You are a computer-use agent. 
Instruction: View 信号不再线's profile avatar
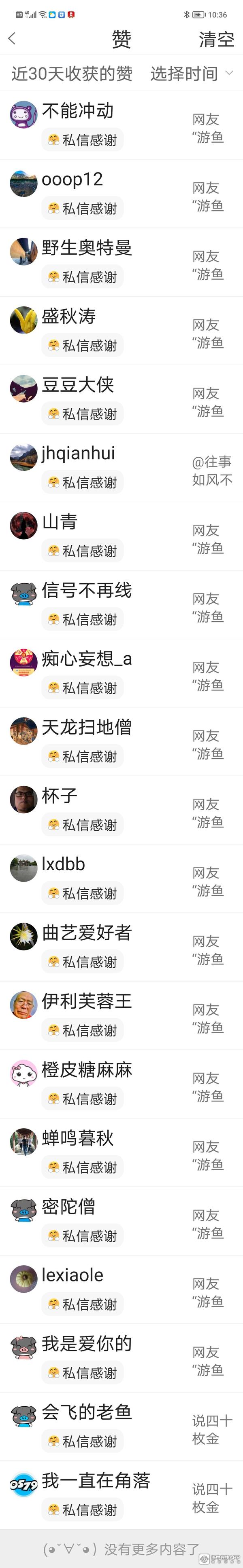point(24,594)
